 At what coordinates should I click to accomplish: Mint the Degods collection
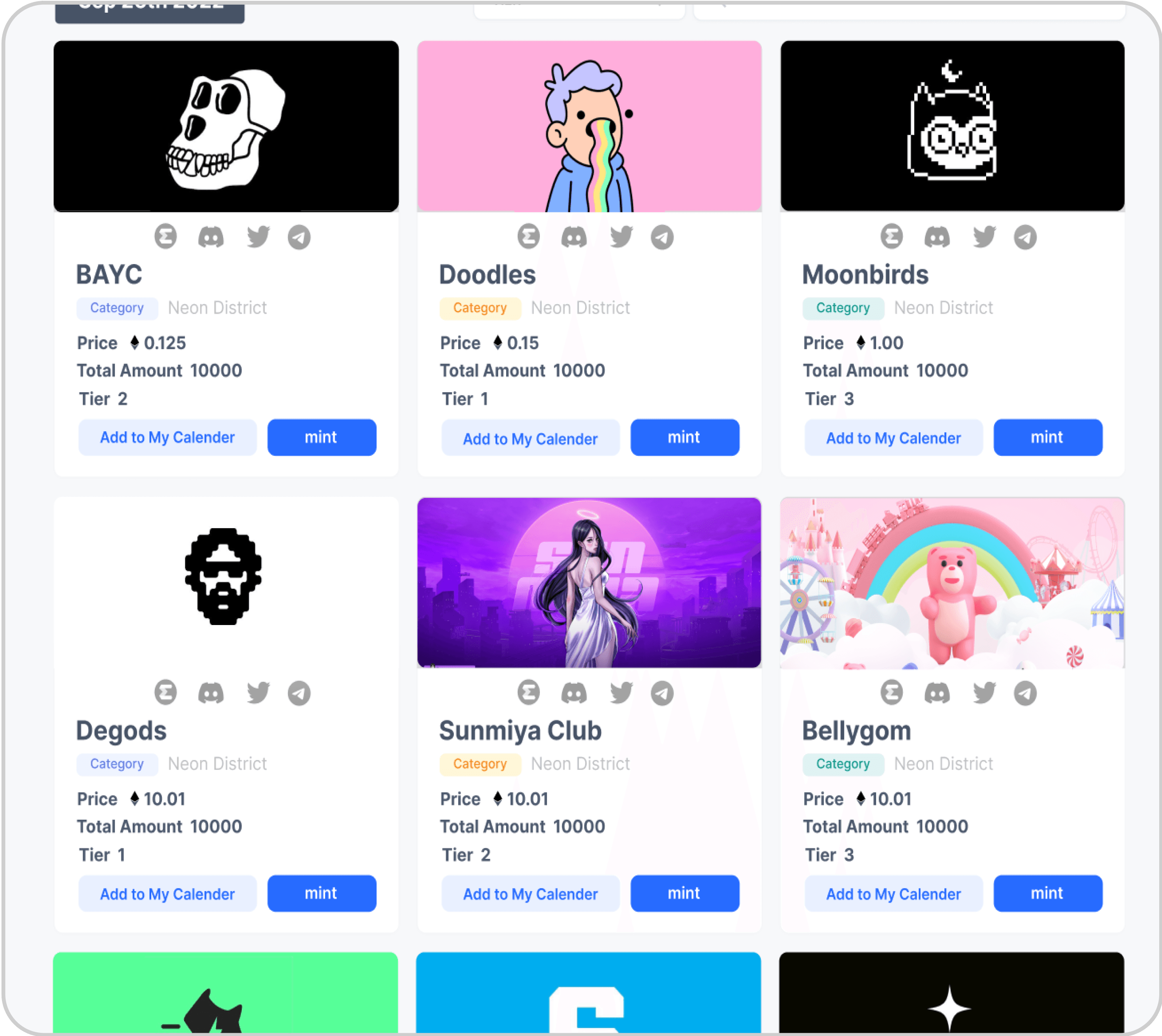click(322, 893)
